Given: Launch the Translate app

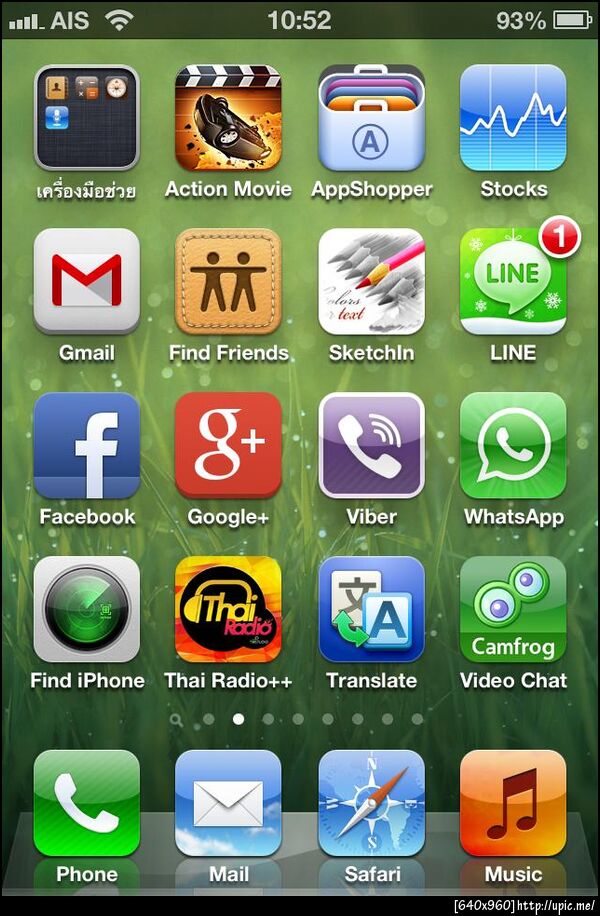Looking at the screenshot, I should [371, 610].
